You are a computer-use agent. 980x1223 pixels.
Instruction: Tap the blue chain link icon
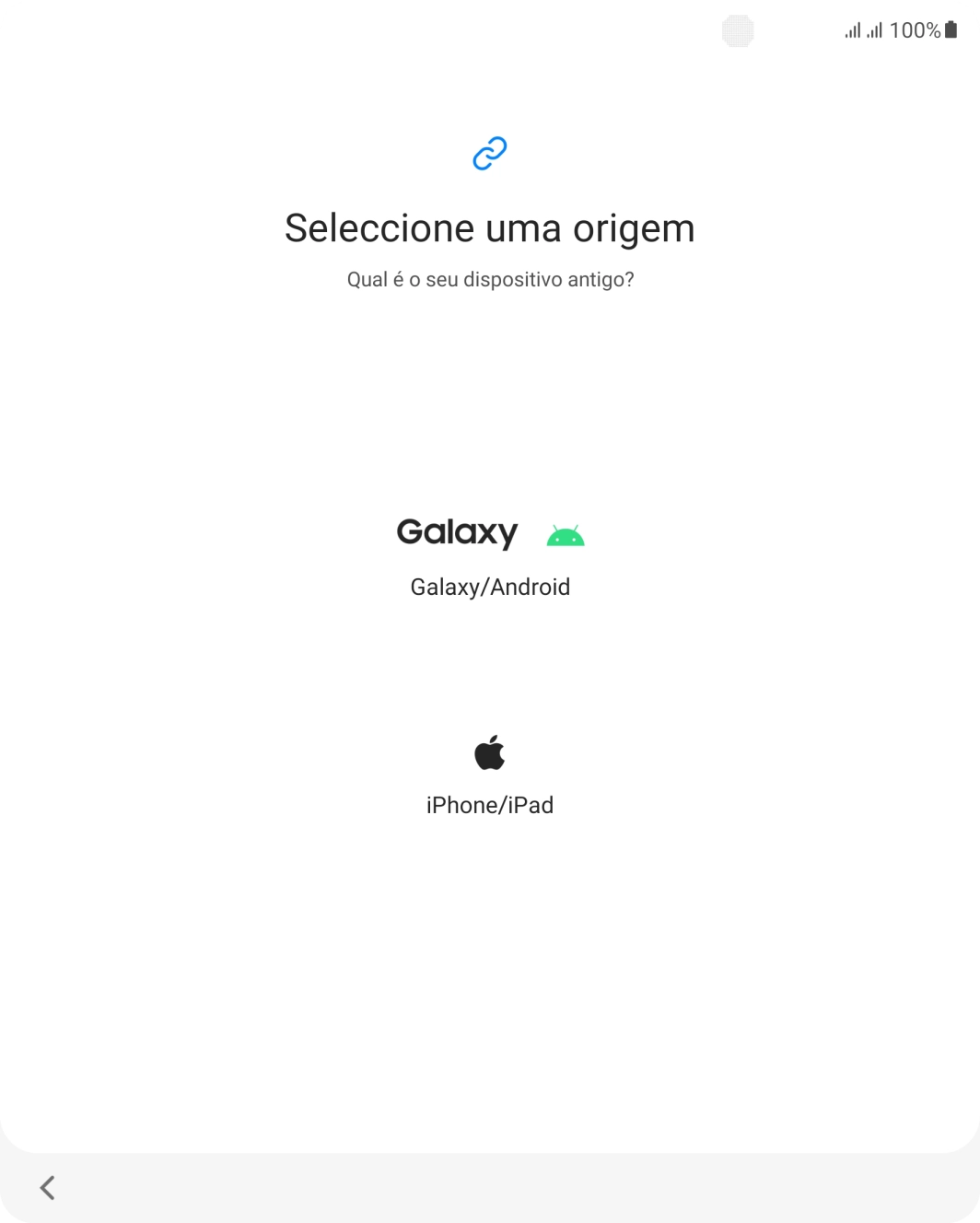pos(489,153)
